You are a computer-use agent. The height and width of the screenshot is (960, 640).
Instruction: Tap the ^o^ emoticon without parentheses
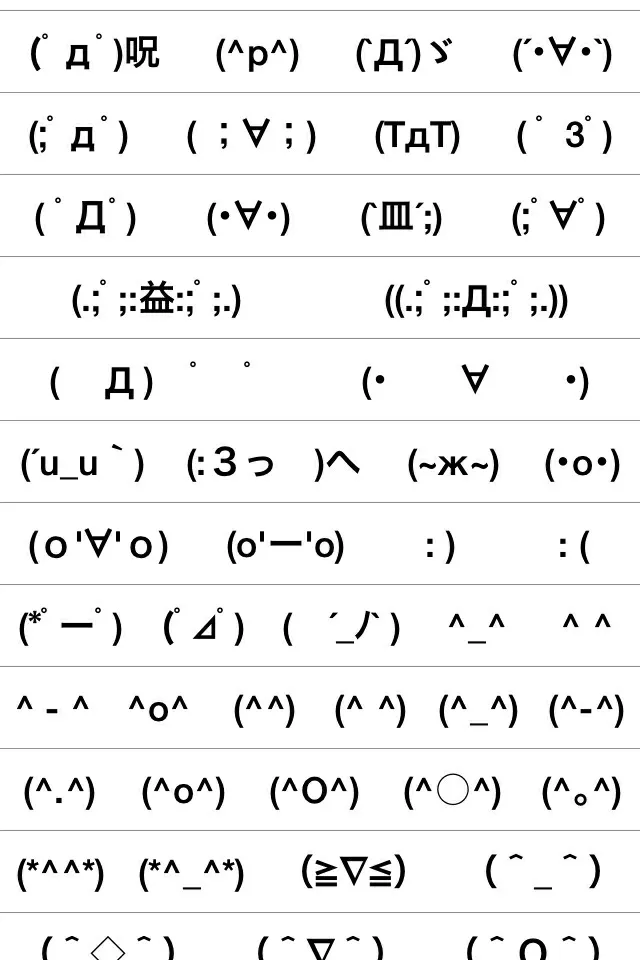pyautogui.click(x=158, y=710)
